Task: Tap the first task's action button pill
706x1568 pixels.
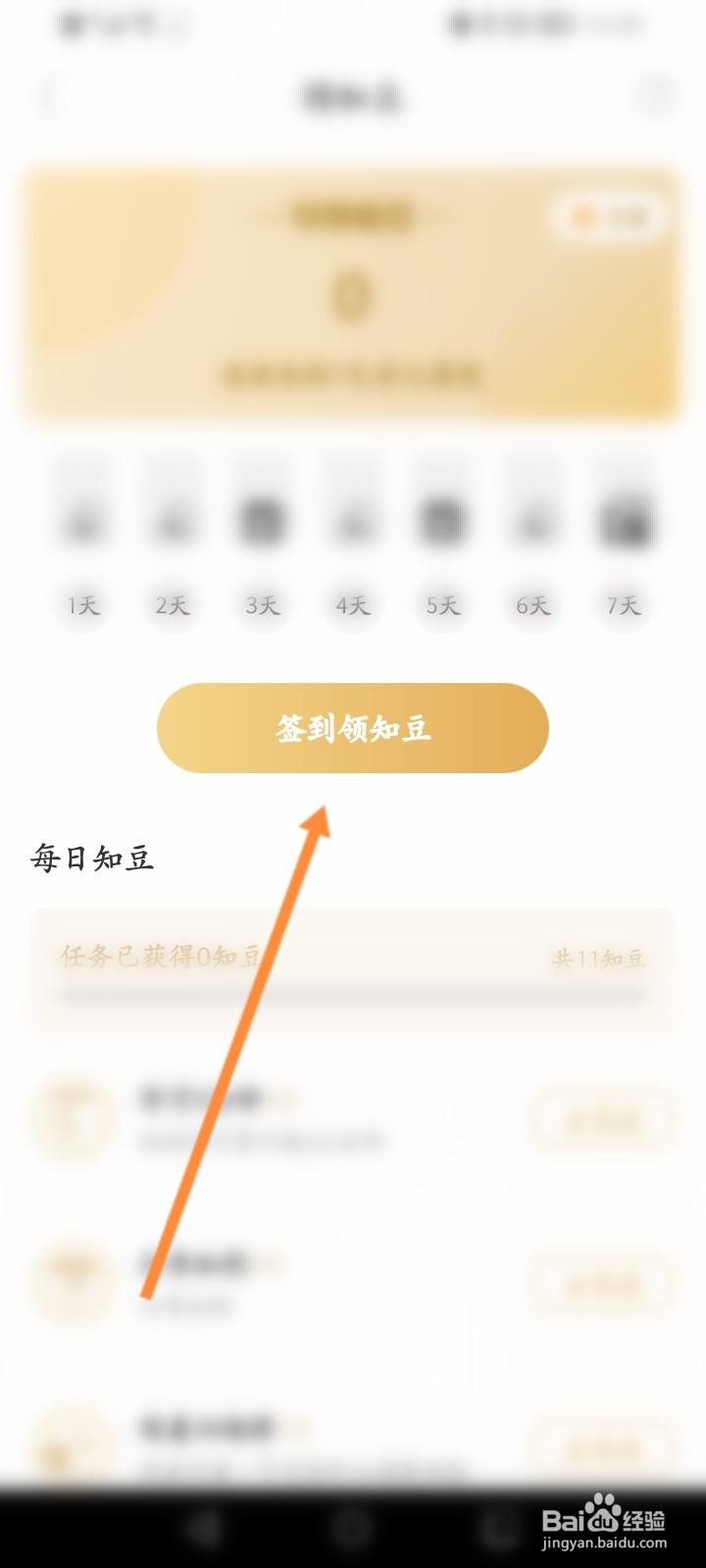Action: 600,1119
